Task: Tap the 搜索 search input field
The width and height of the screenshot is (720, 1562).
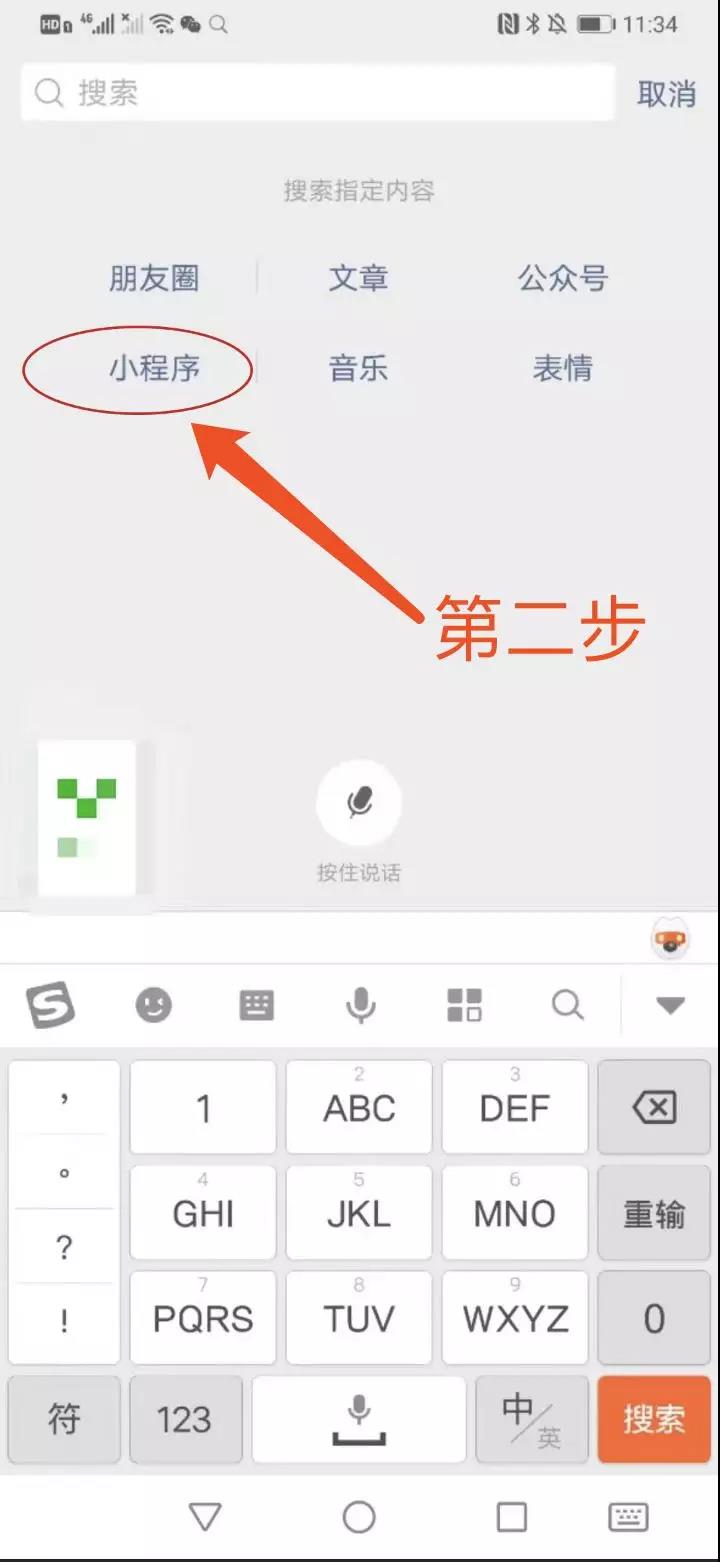Action: (x=320, y=94)
